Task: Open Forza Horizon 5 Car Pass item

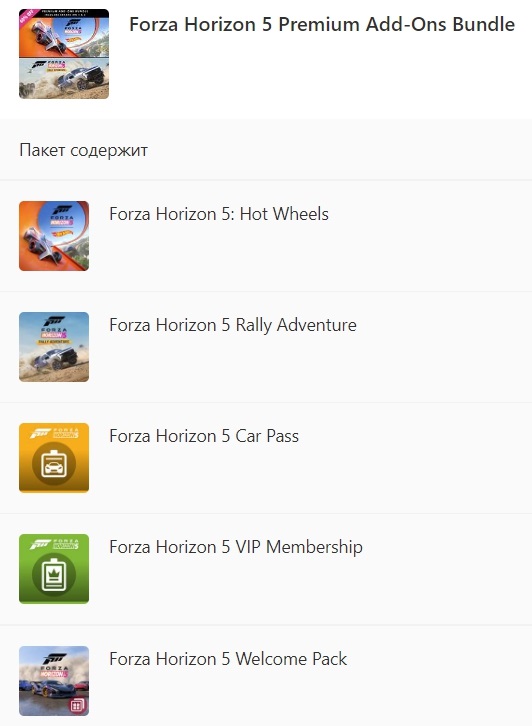Action: 266,458
